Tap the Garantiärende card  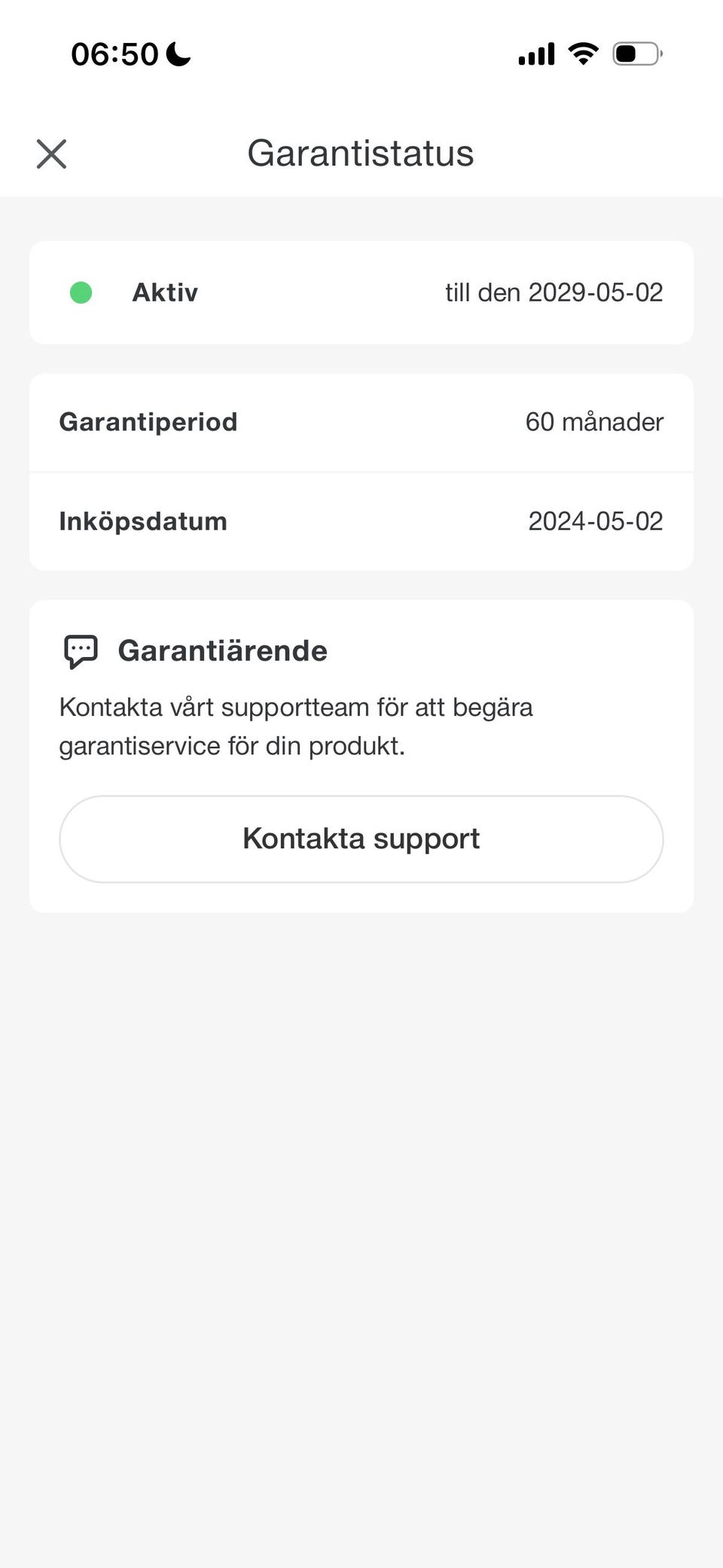361,753
